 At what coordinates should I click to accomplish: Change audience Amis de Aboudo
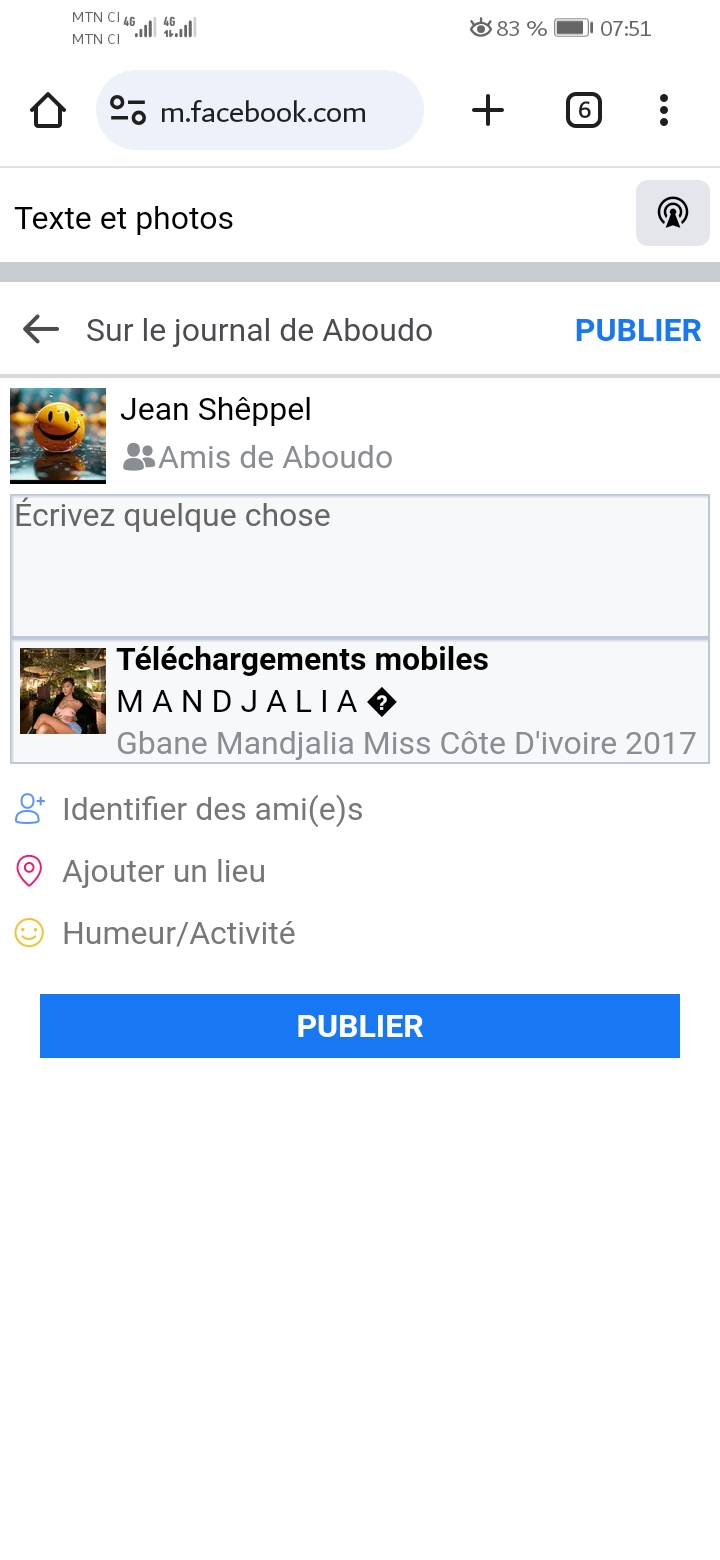click(x=258, y=458)
